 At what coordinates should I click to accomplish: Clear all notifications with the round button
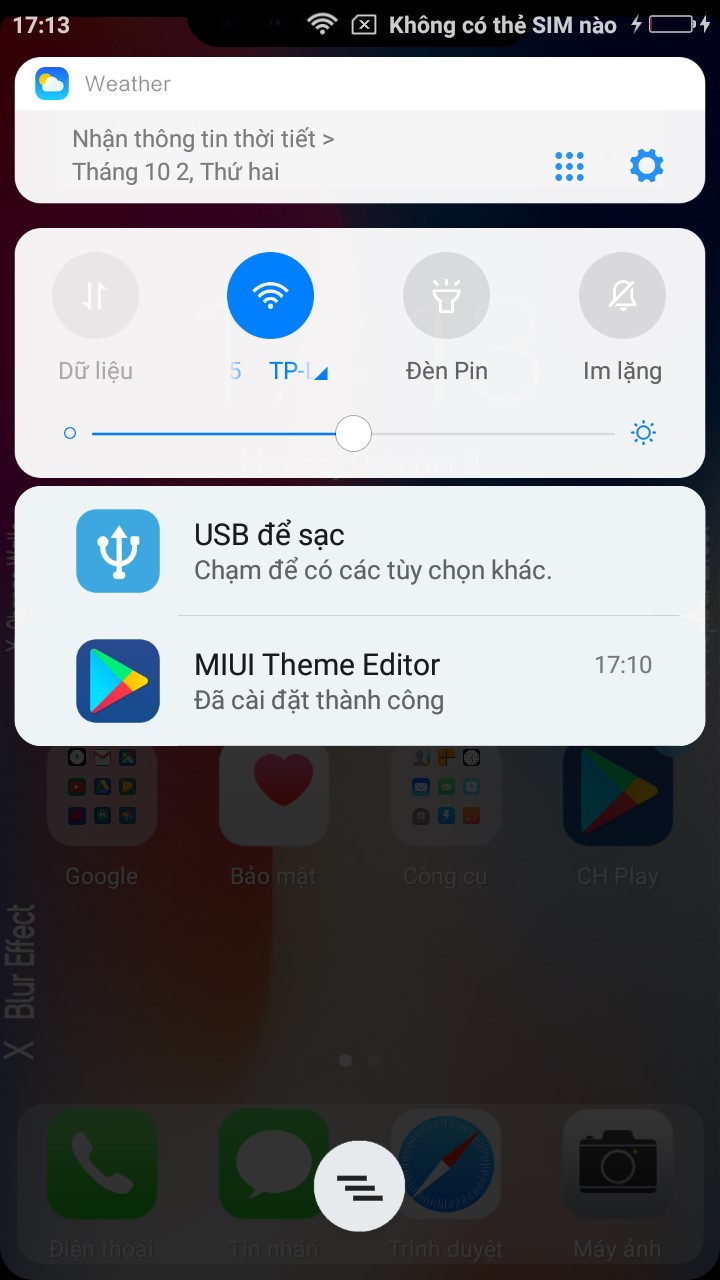coord(359,1186)
